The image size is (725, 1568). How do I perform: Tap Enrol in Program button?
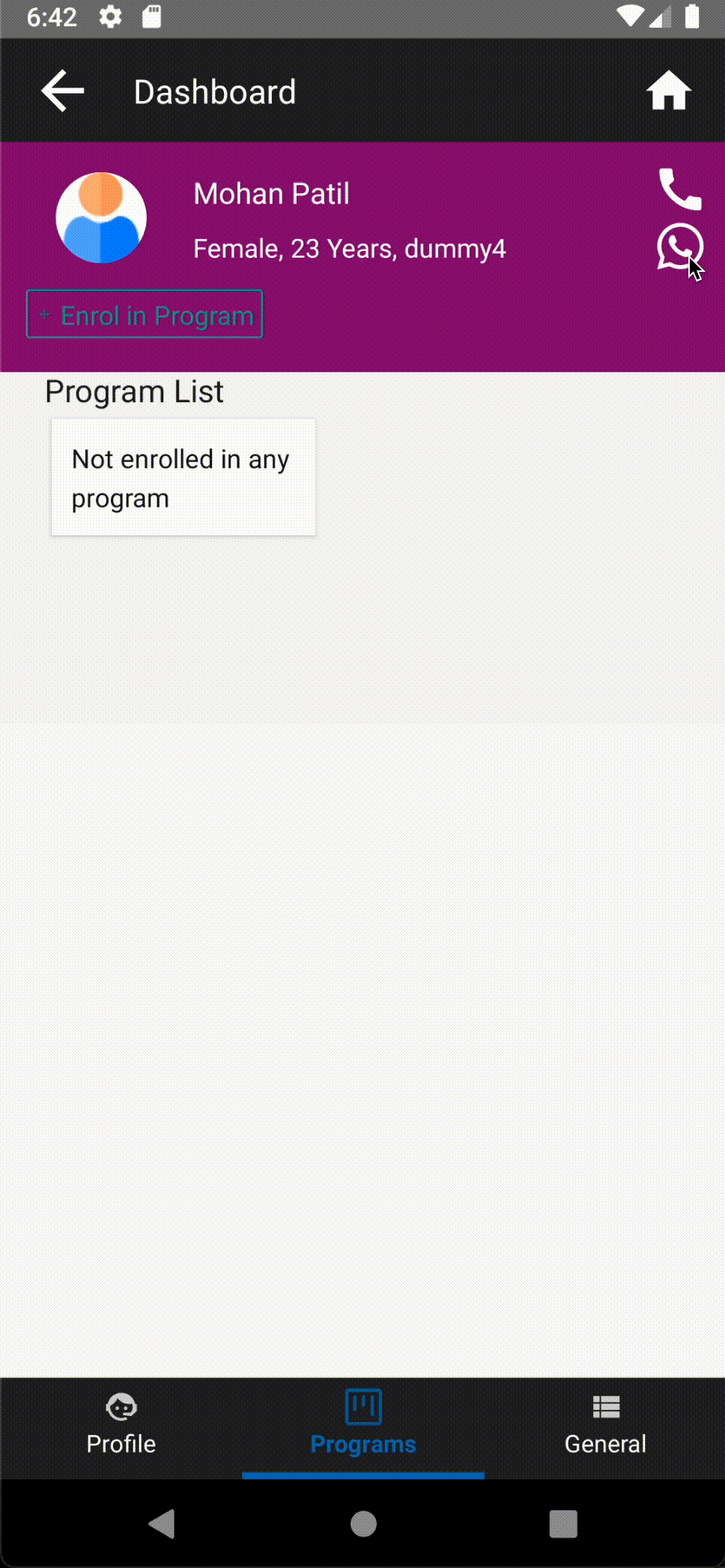coord(145,314)
